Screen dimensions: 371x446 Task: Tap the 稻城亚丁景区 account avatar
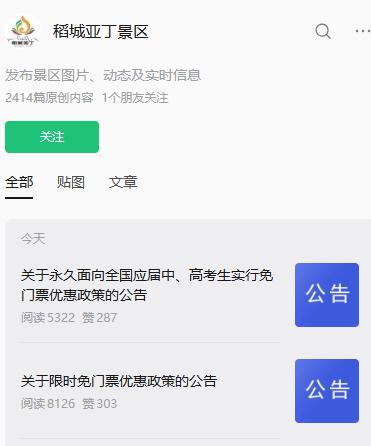coord(23,31)
